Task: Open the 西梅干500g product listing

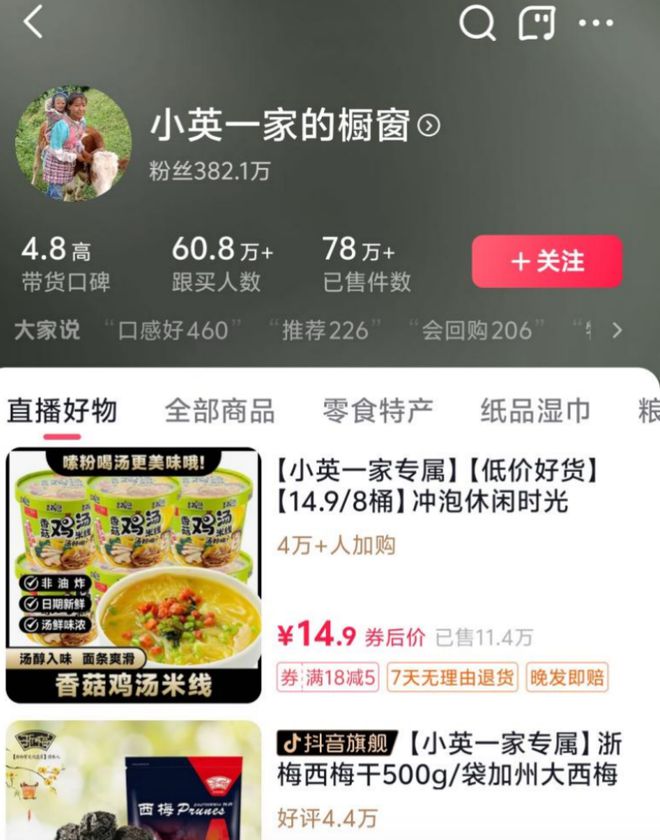Action: (x=448, y=759)
